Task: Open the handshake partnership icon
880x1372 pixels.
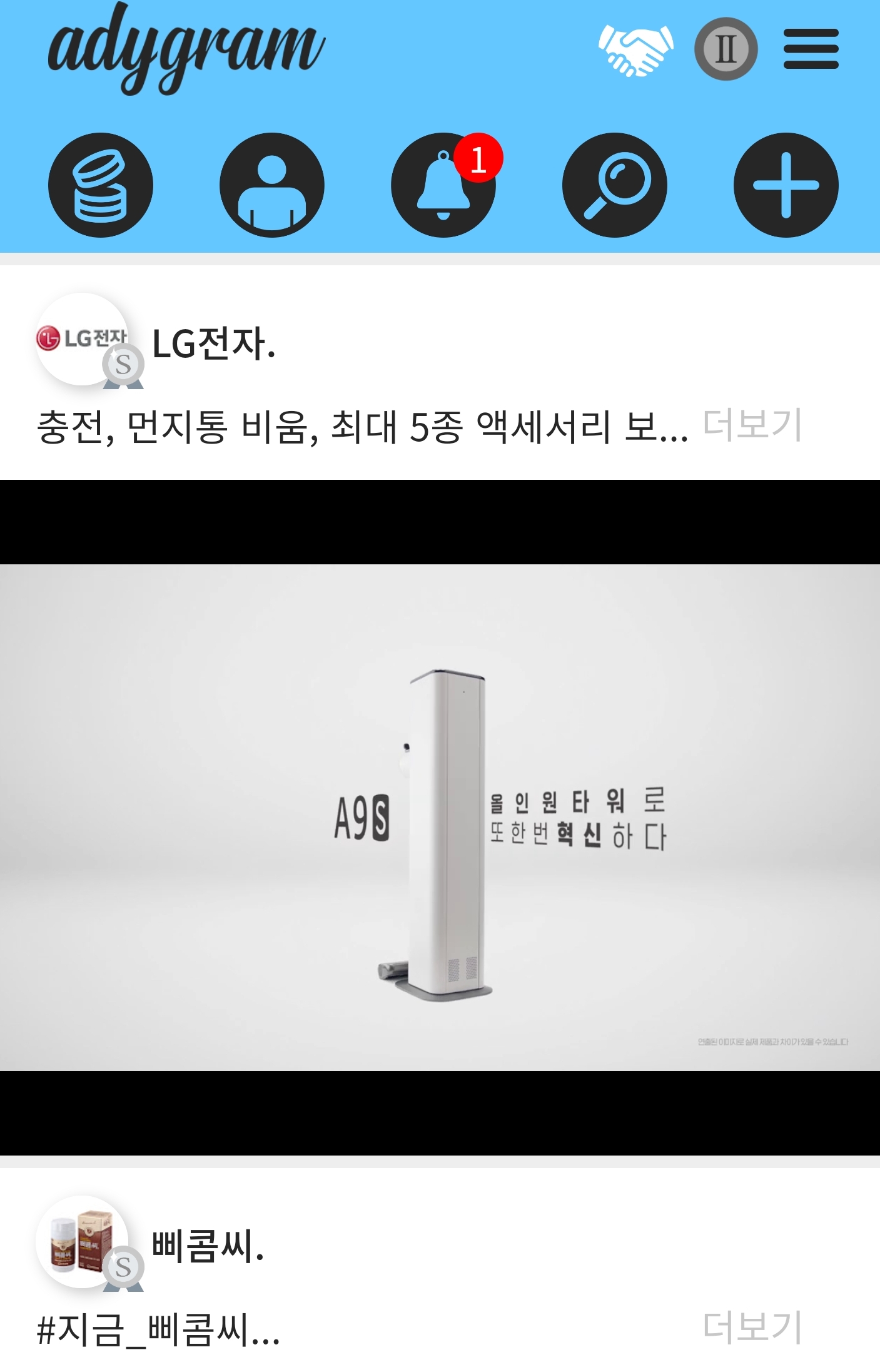Action: [x=635, y=50]
